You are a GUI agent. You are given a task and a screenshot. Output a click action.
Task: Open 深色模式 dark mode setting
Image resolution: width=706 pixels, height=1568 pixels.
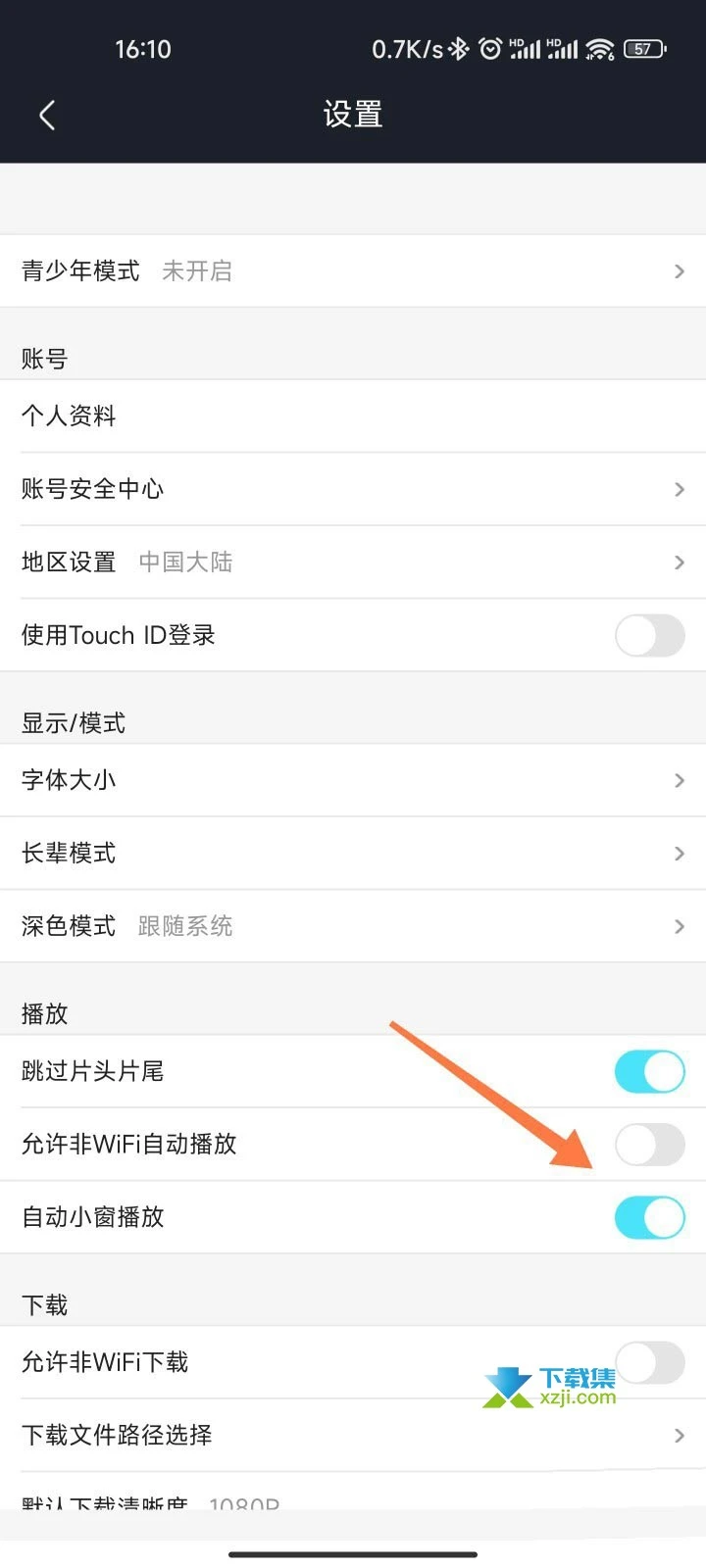353,926
